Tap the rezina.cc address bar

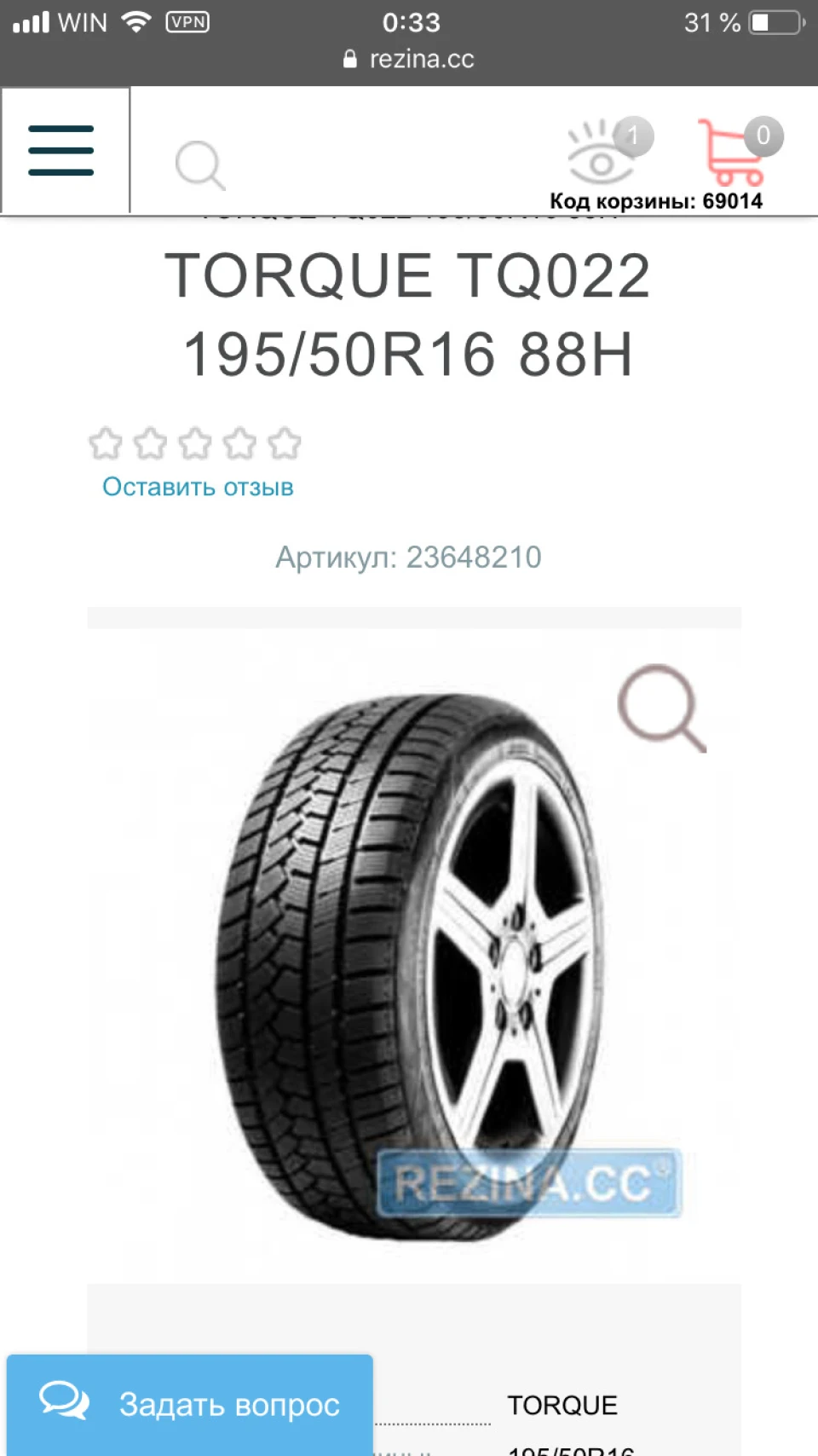(409, 59)
